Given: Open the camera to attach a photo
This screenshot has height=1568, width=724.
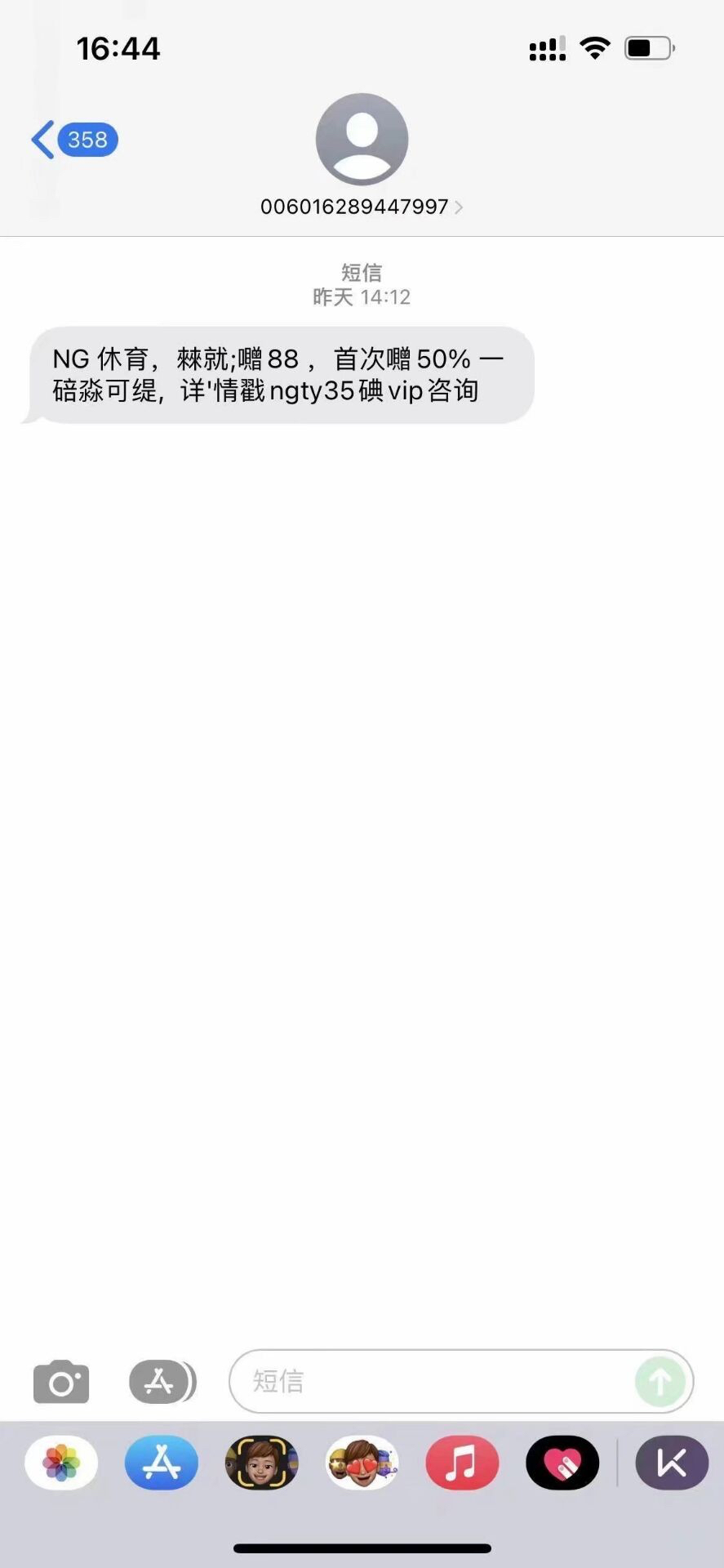Looking at the screenshot, I should 61,1382.
